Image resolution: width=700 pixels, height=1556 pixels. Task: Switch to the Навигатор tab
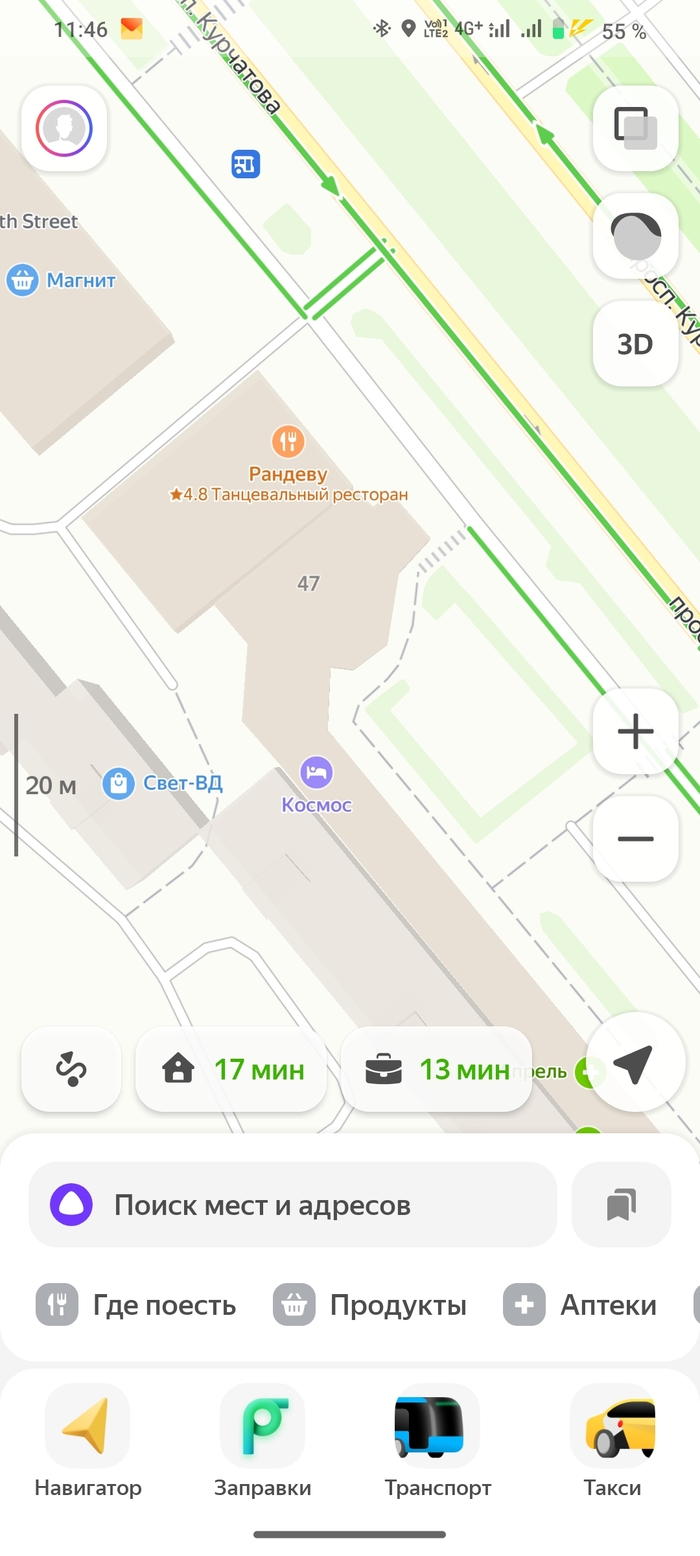[88, 1441]
